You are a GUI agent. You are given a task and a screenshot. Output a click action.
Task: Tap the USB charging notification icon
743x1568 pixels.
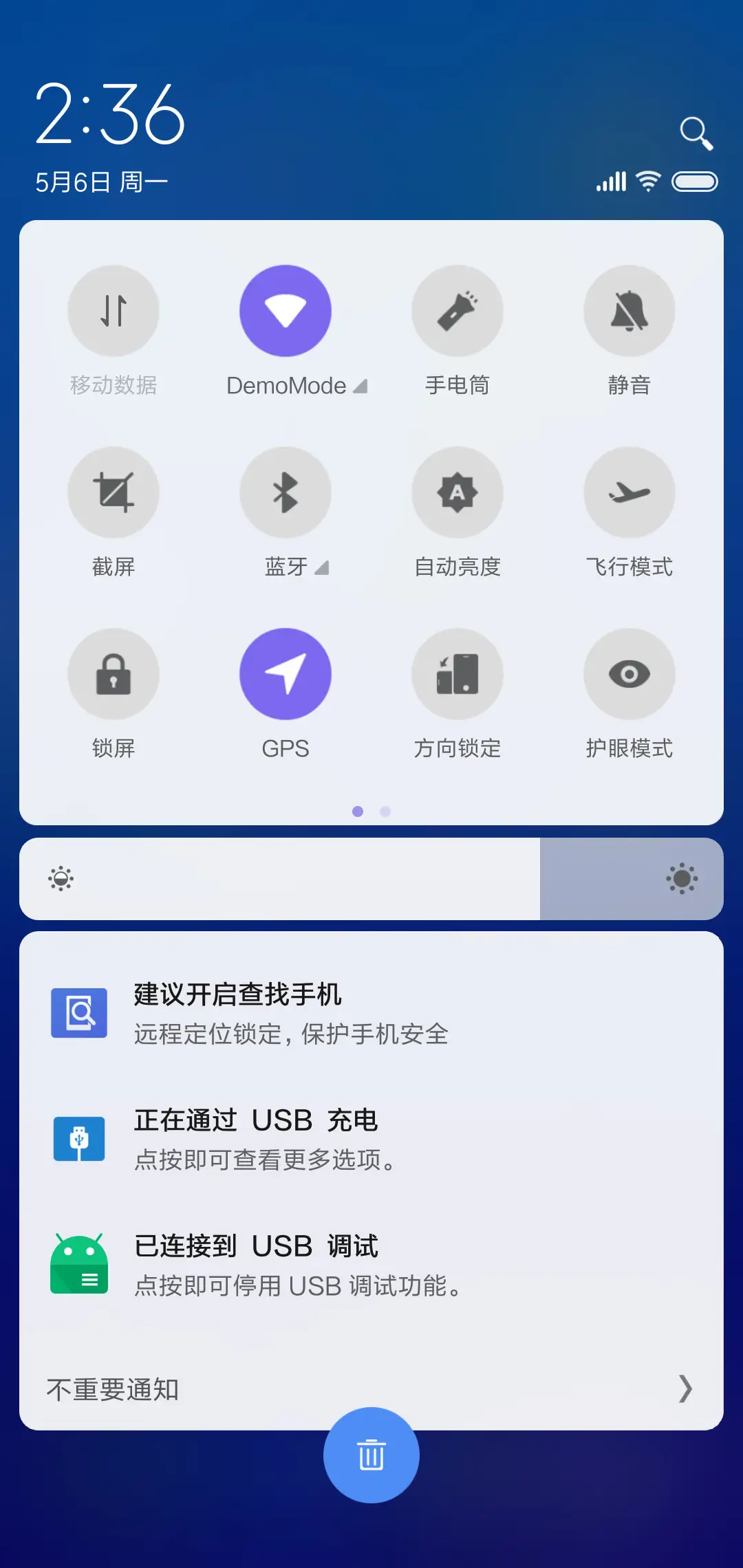pyautogui.click(x=78, y=1138)
